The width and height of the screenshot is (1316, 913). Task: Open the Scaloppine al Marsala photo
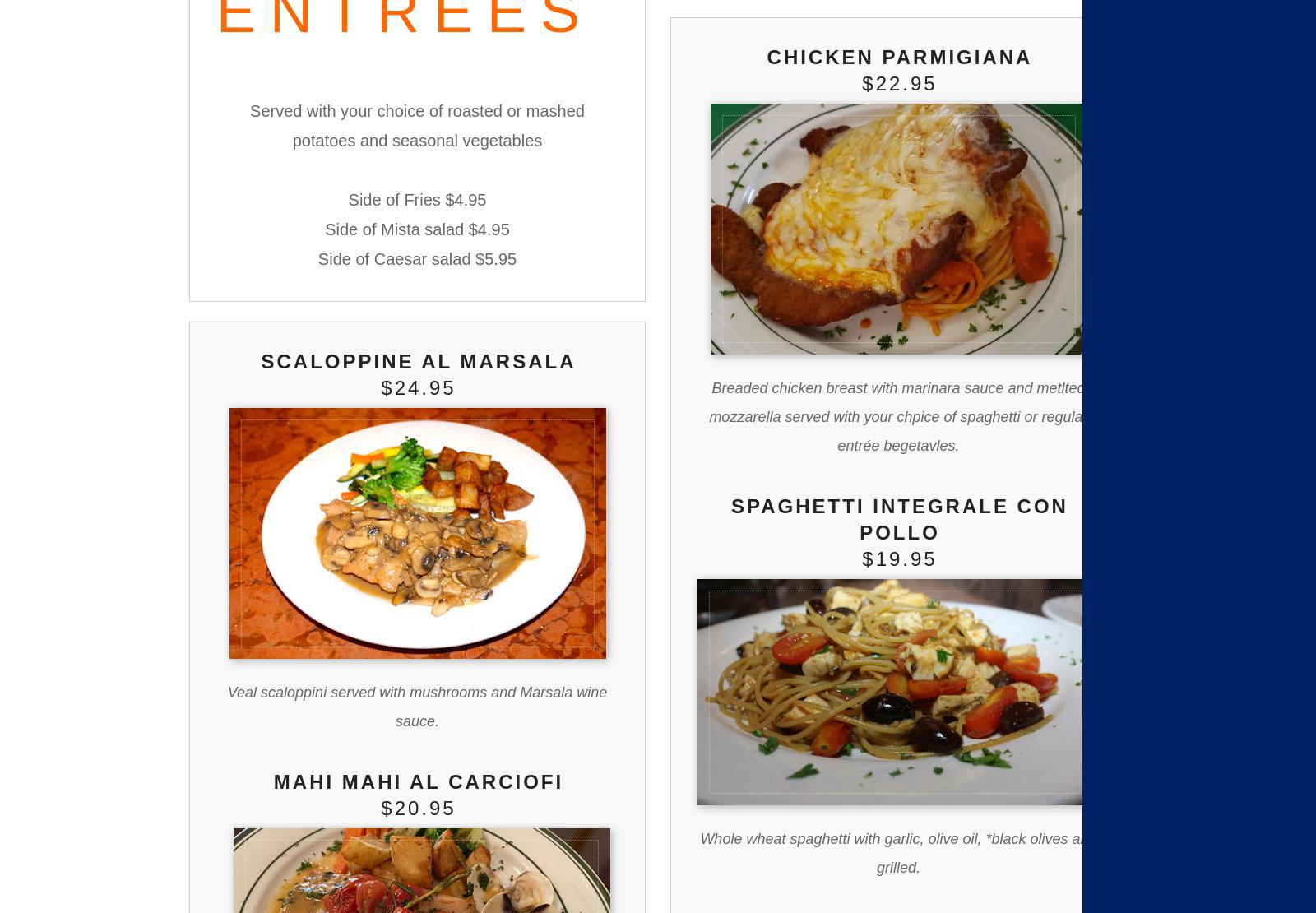[417, 533]
